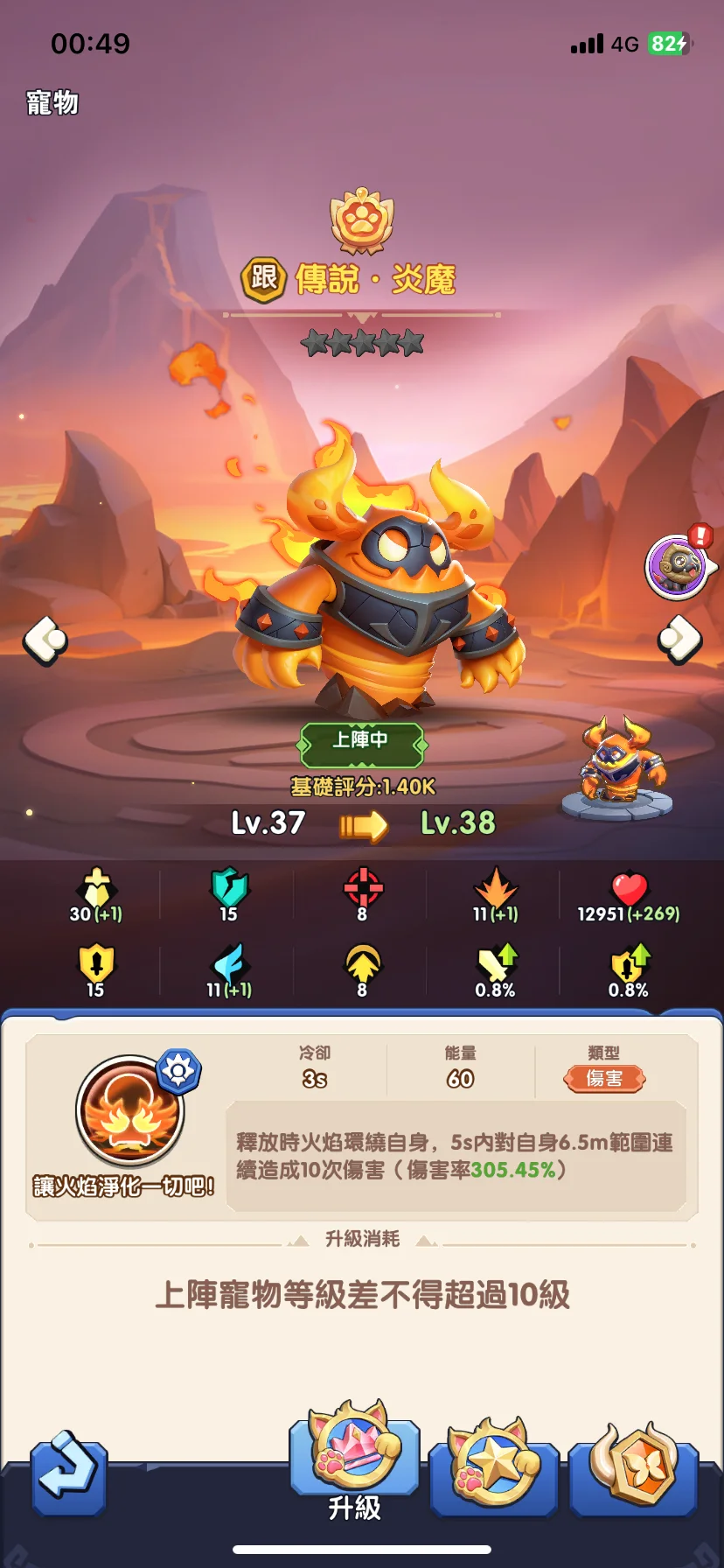Tap the 跟 badge beside pet name

[x=263, y=279]
